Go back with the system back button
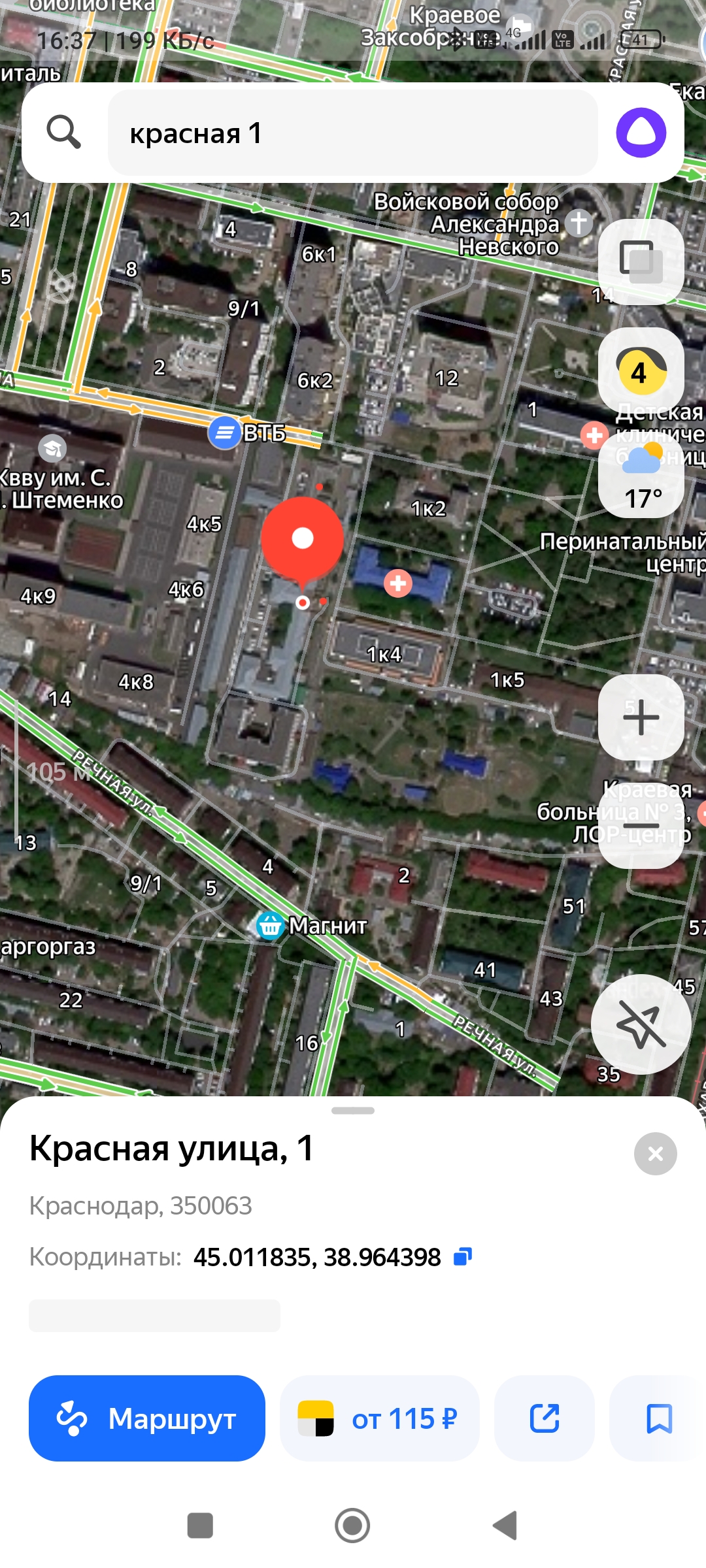Viewport: 706px width, 1568px height. pos(505,1526)
